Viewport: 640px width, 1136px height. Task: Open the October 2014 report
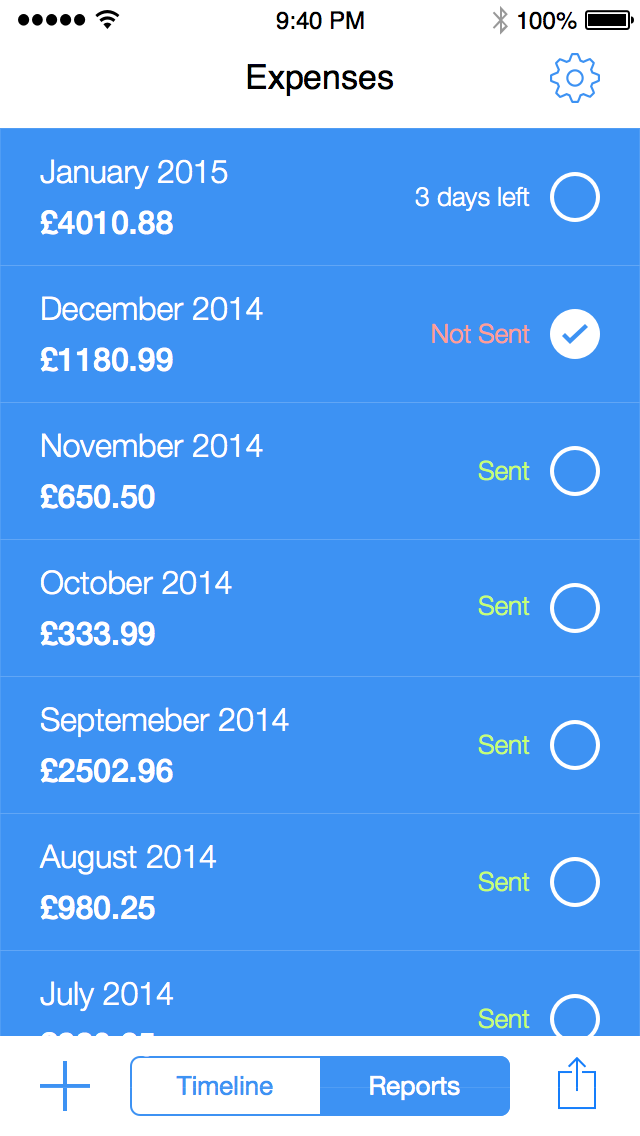(x=320, y=608)
